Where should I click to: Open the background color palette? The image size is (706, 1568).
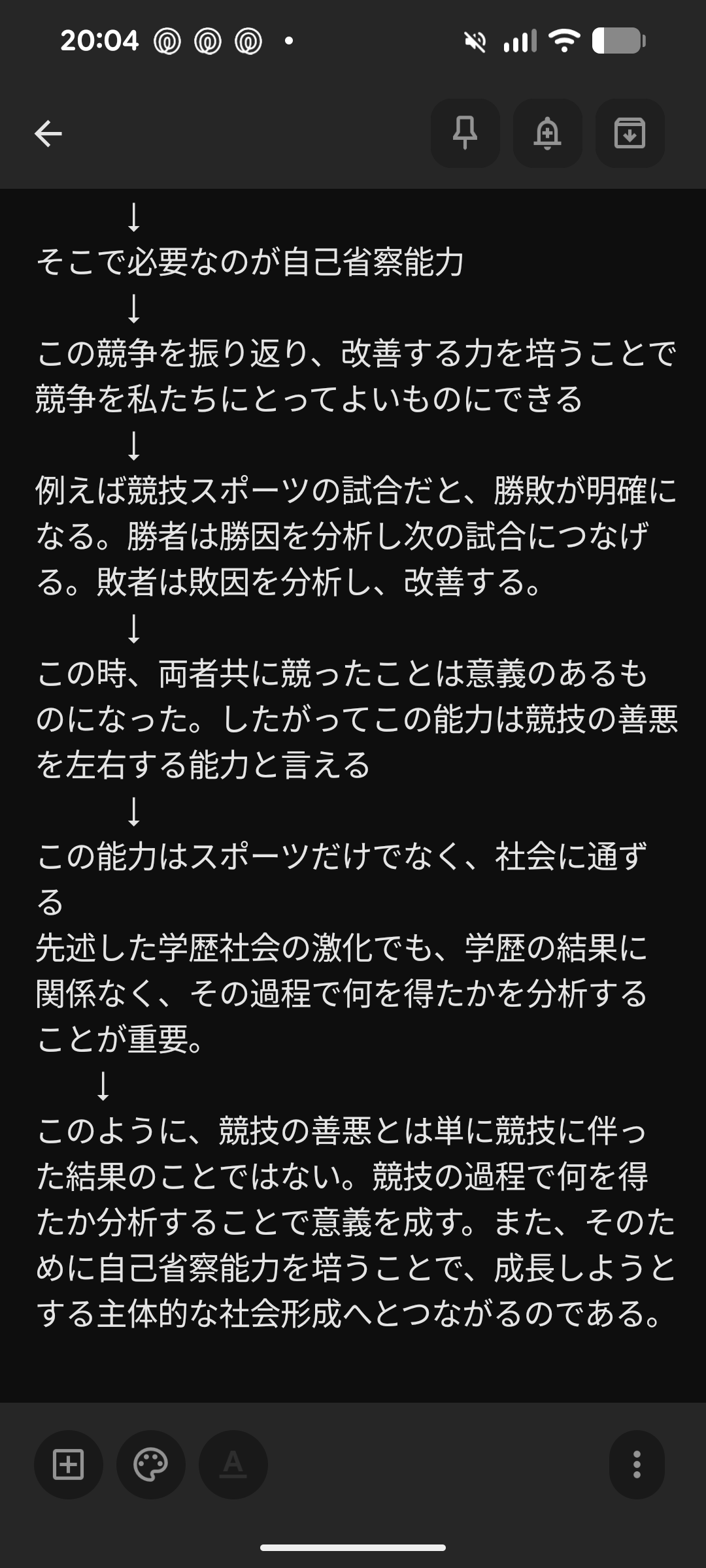pyautogui.click(x=151, y=1464)
